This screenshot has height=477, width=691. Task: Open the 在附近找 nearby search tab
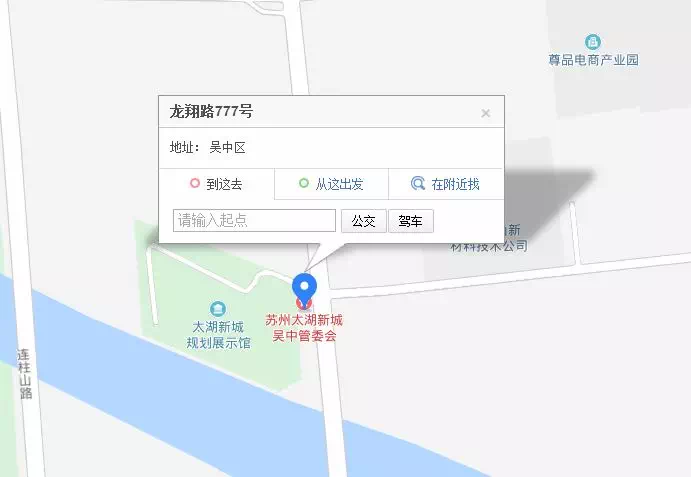click(446, 184)
